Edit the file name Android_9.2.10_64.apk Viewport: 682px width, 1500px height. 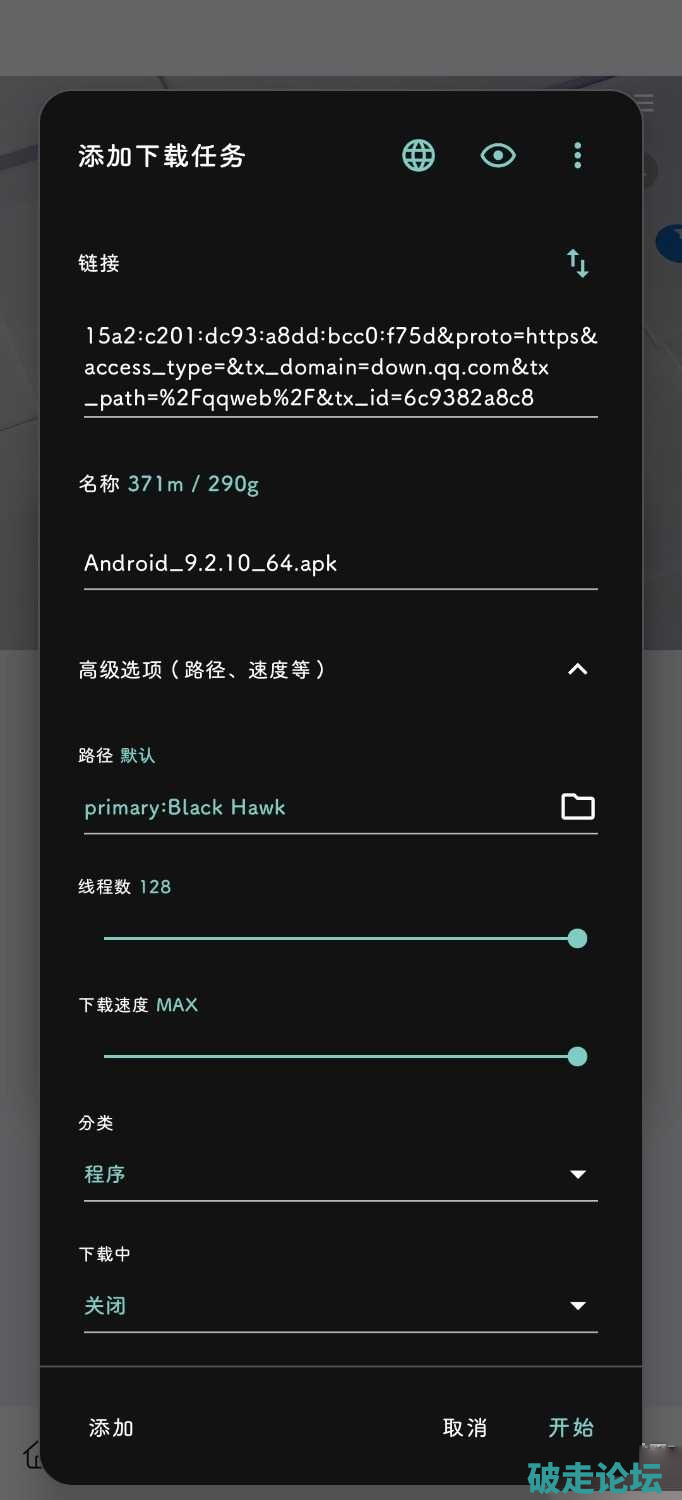pyautogui.click(x=340, y=563)
